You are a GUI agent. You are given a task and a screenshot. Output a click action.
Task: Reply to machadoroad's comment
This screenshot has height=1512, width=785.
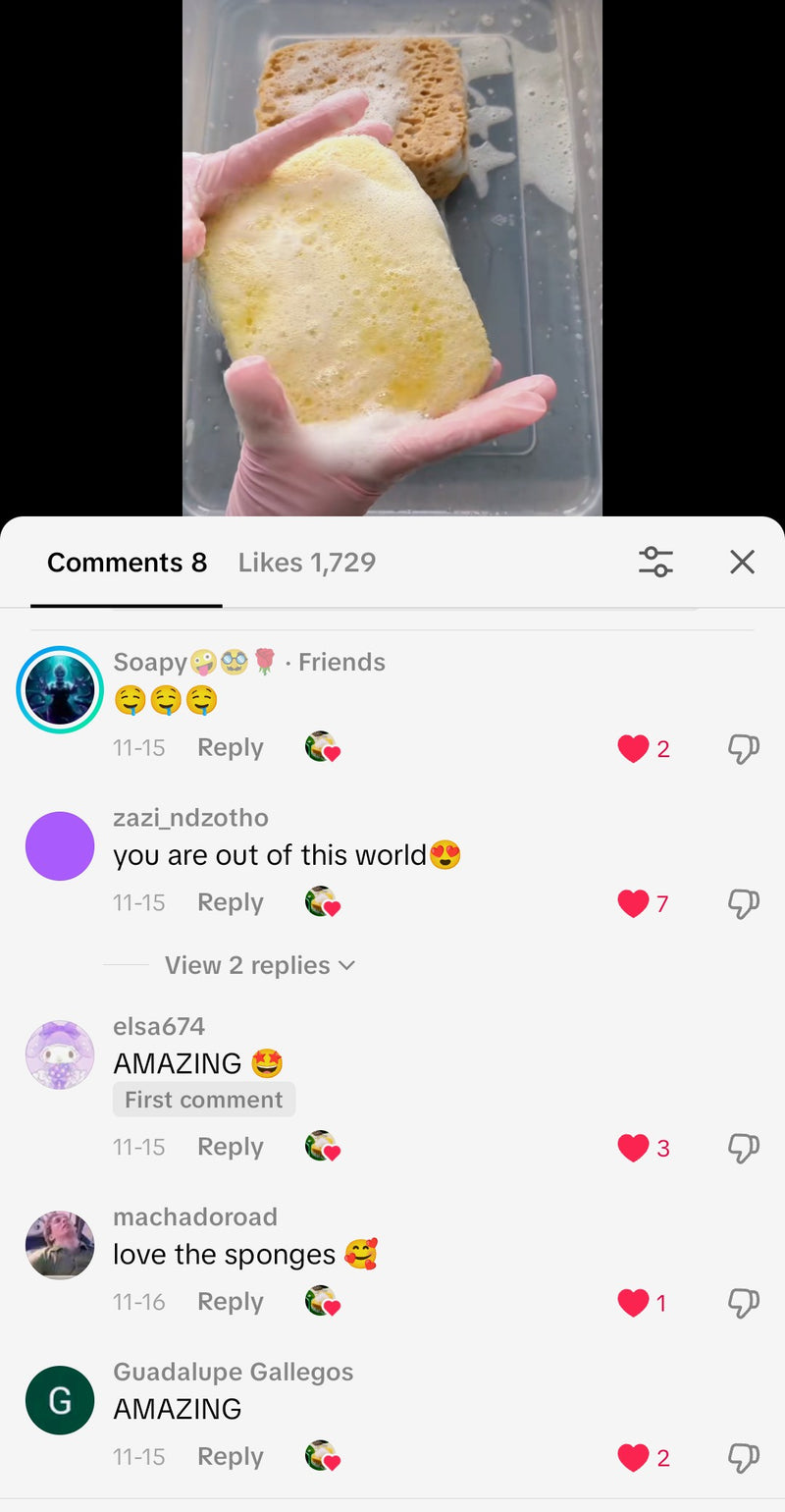[230, 1300]
